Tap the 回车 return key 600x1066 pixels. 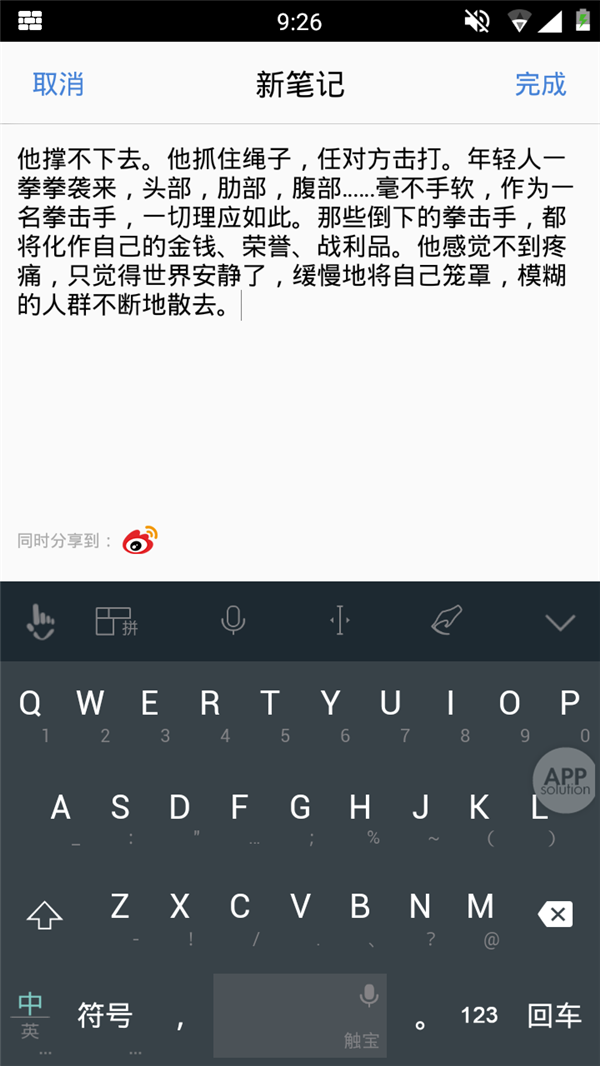pos(554,1016)
